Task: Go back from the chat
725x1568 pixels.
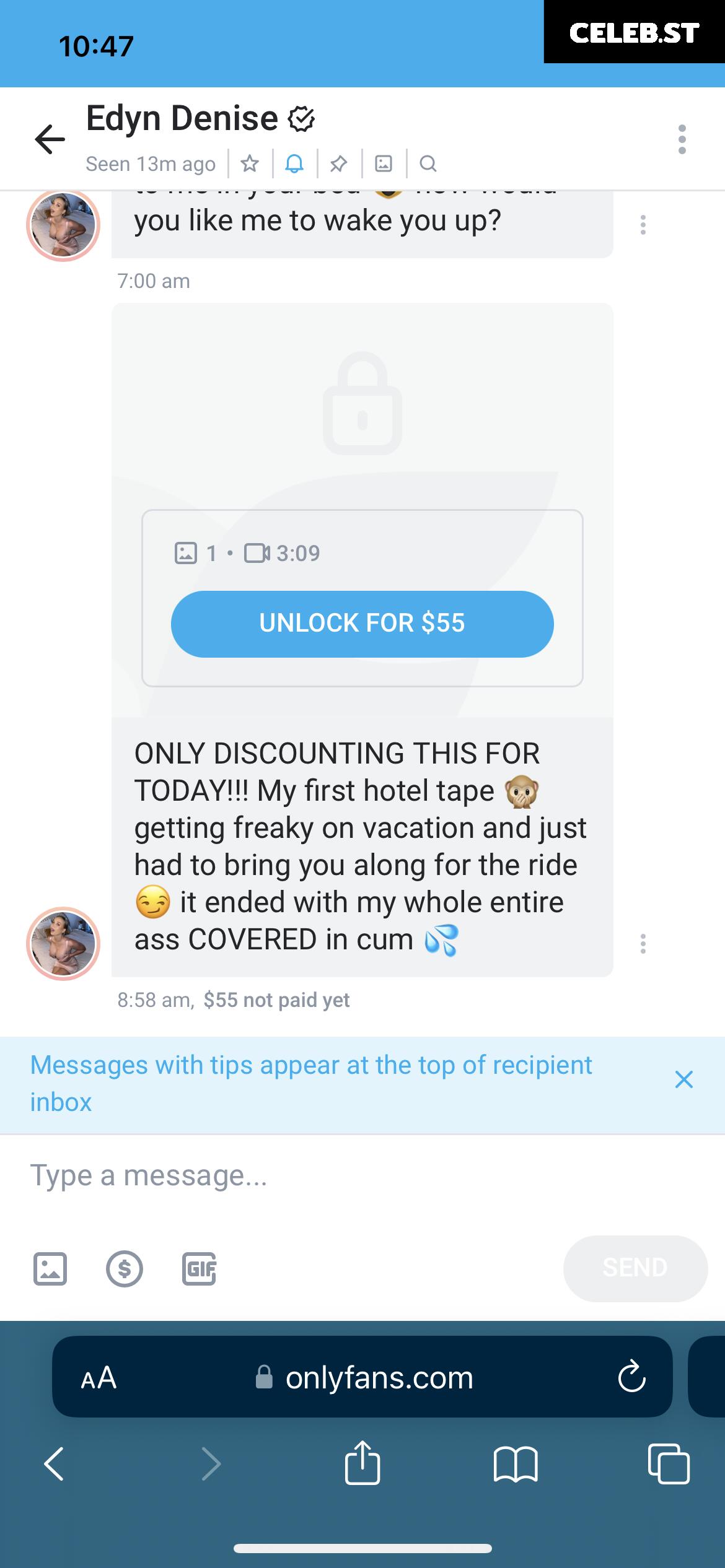Action: pyautogui.click(x=50, y=139)
